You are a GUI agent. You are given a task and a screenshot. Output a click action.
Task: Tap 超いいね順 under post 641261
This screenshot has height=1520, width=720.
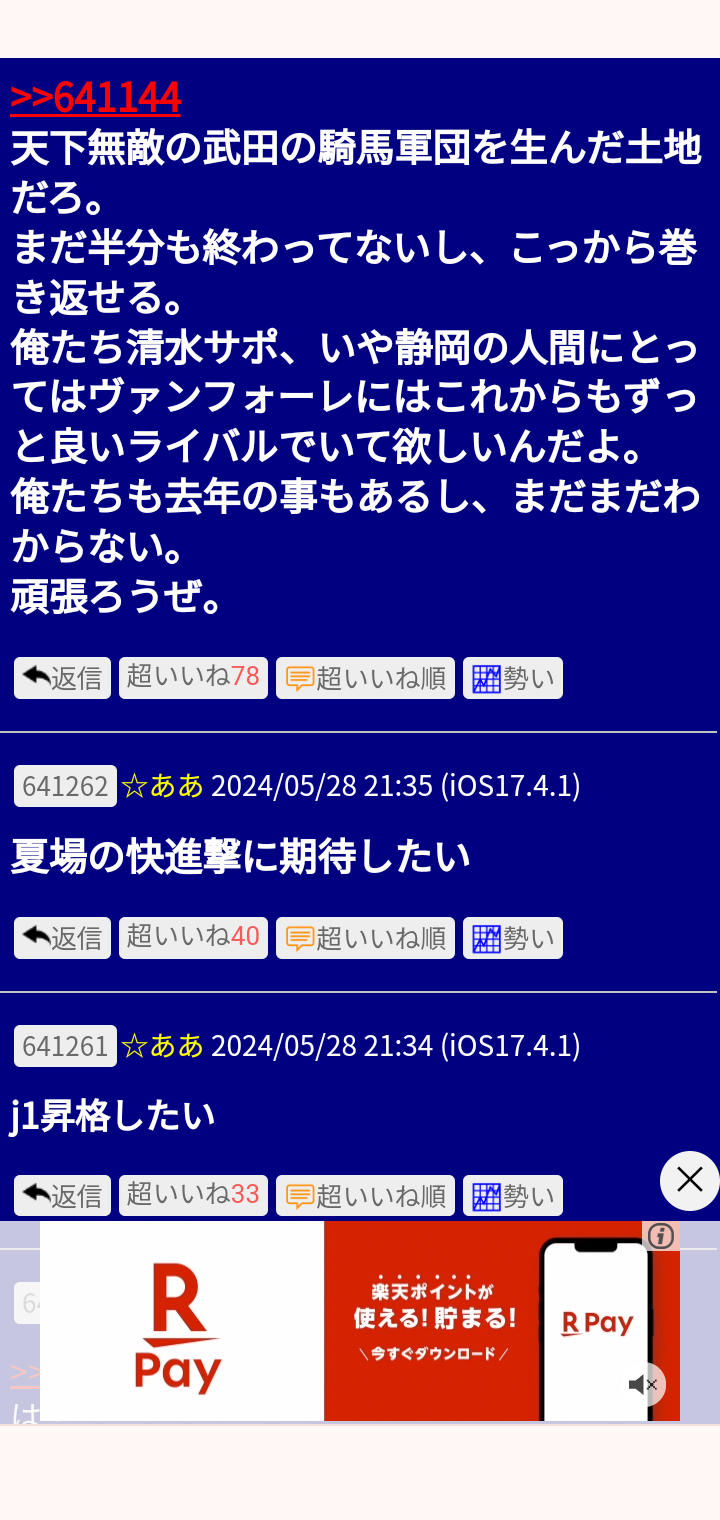[x=365, y=1196]
